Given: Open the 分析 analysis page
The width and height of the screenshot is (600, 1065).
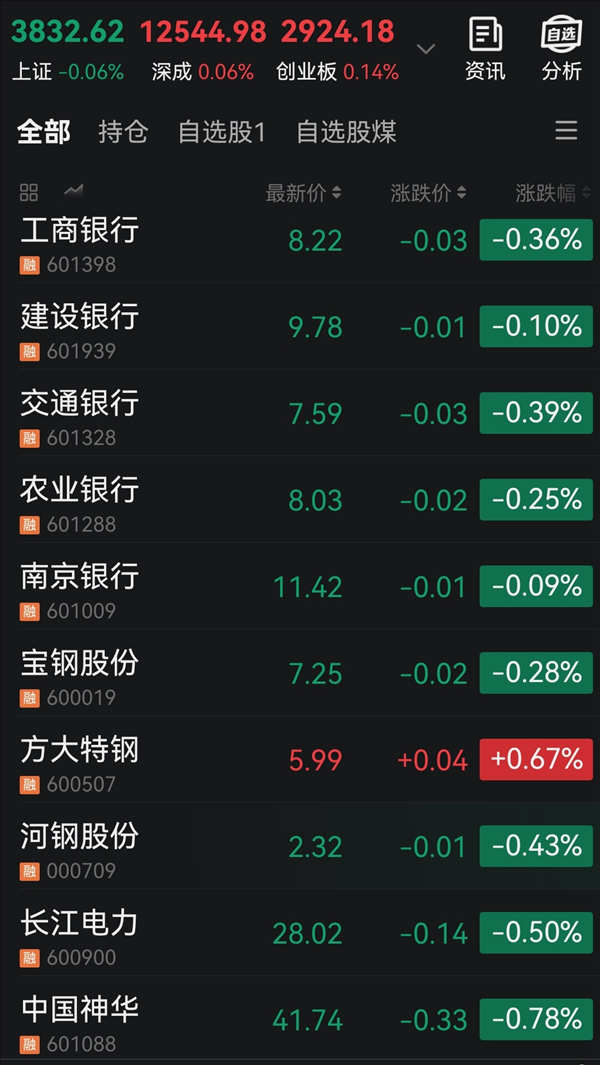Looking at the screenshot, I should [561, 48].
